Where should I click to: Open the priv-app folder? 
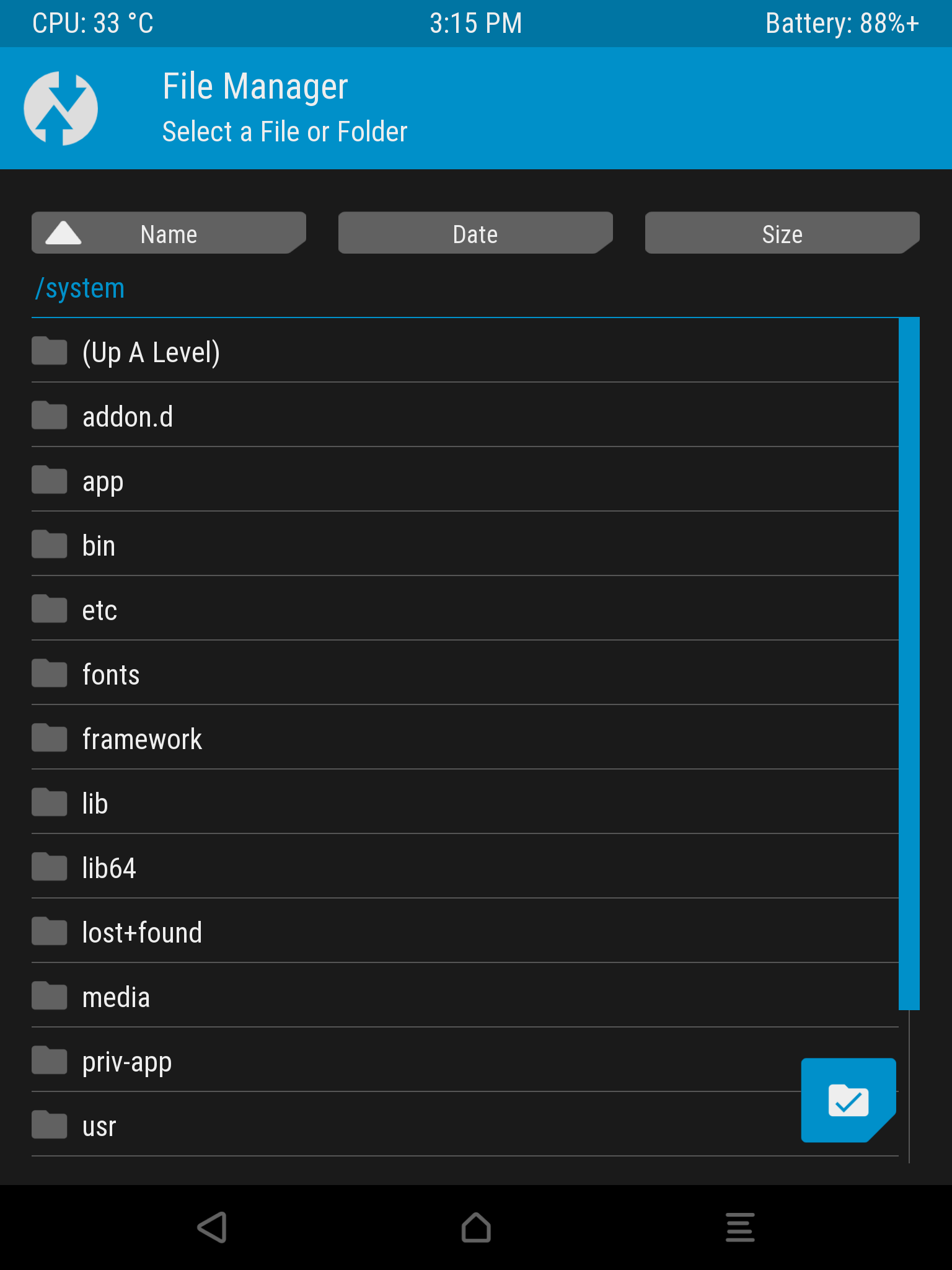[128, 1062]
